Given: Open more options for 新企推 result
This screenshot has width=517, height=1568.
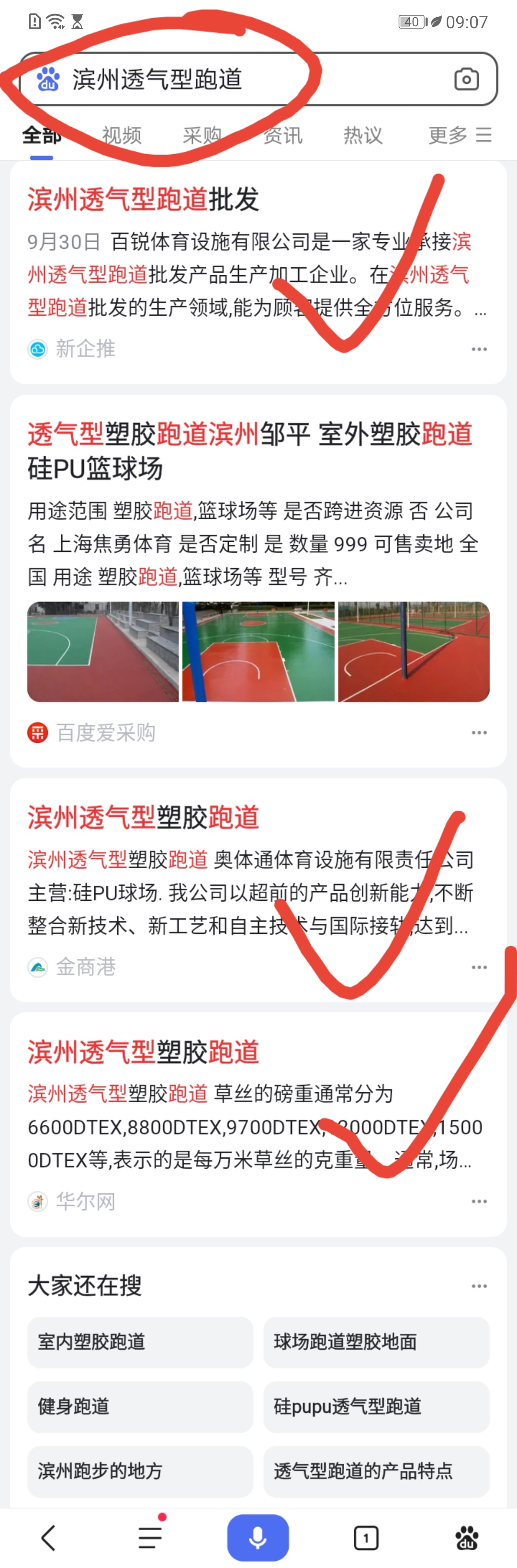Looking at the screenshot, I should click(479, 349).
